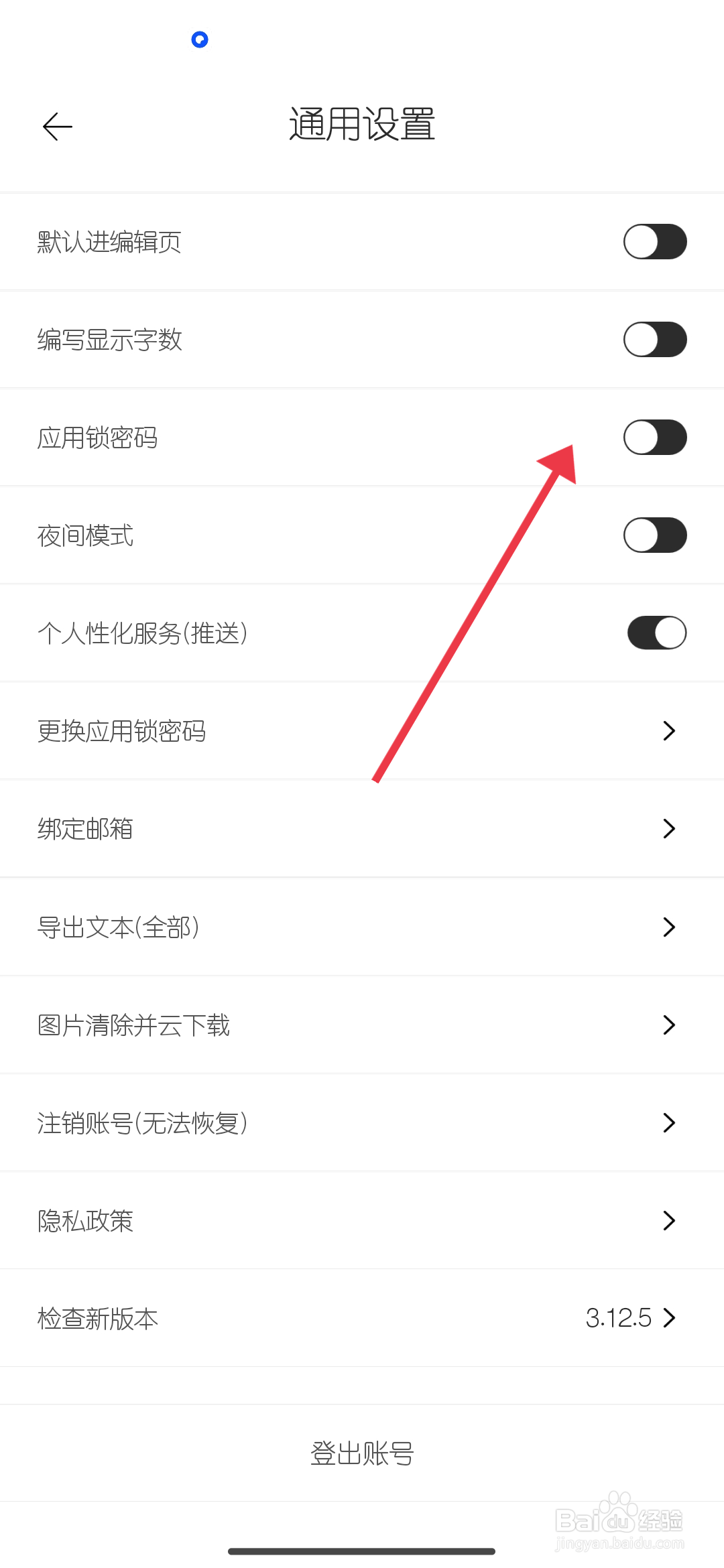The image size is (724, 1568).
Task: Enable 夜间模式 night mode
Action: pyautogui.click(x=655, y=535)
